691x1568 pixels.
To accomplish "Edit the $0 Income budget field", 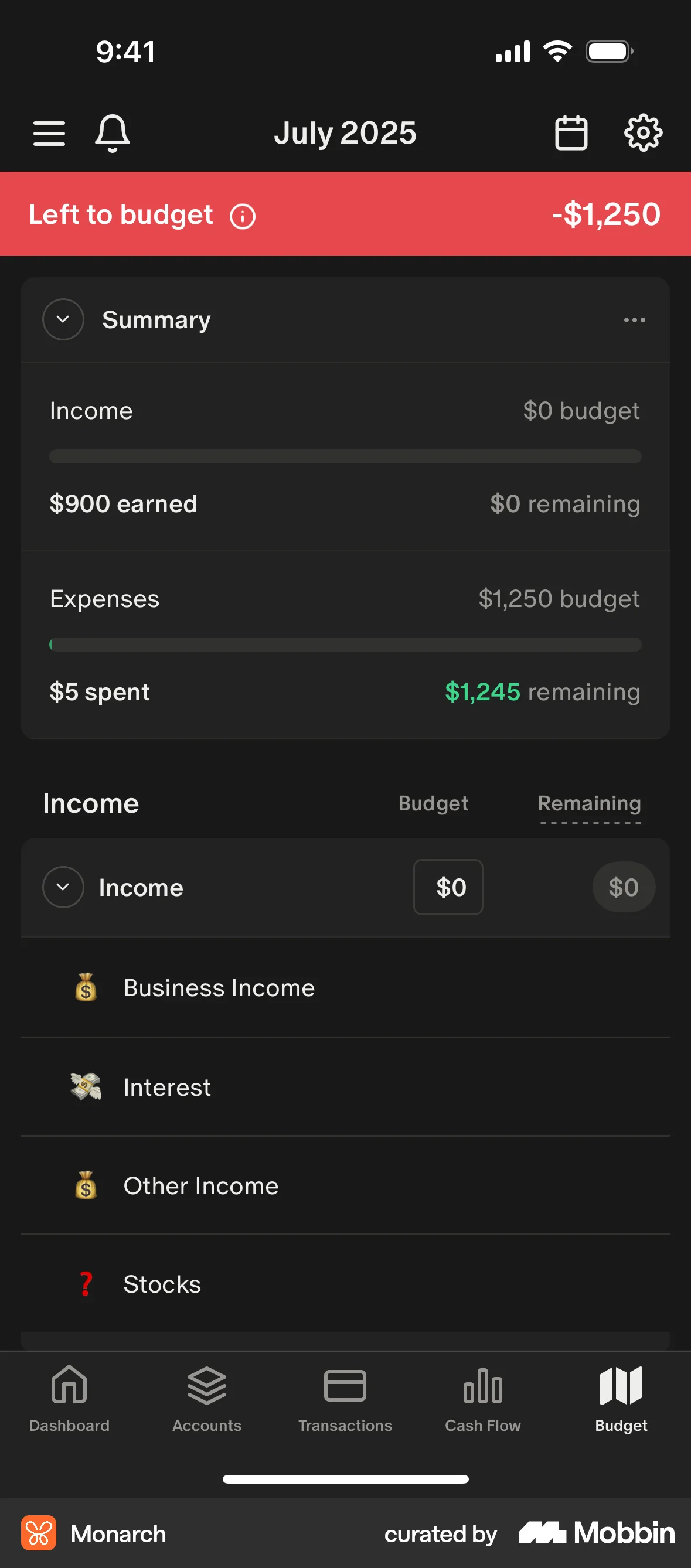I will coord(448,887).
